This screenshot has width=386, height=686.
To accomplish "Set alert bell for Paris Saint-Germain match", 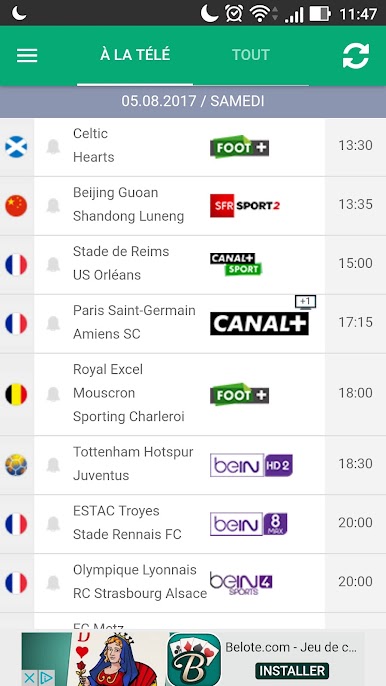I will point(53,323).
